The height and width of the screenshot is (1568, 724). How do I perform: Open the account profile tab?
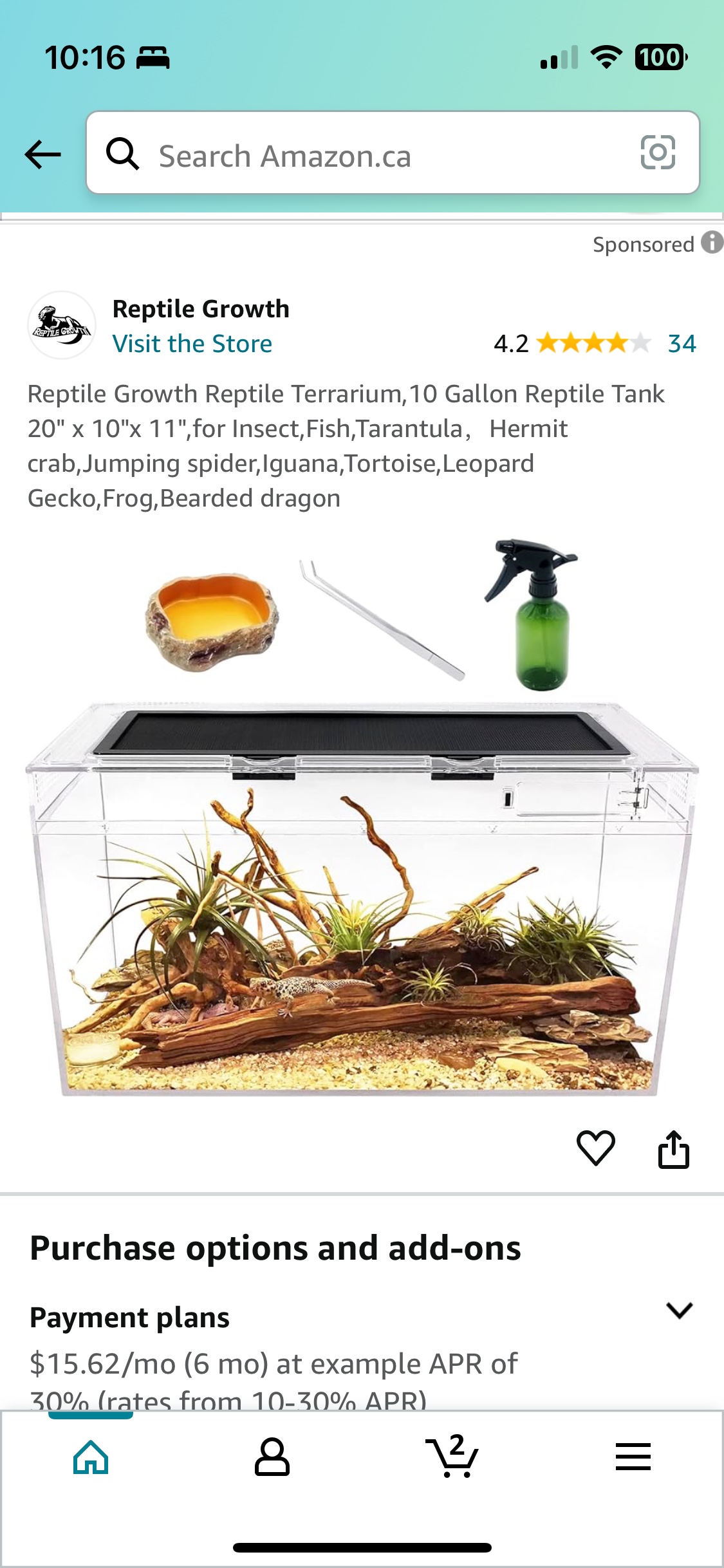click(272, 1457)
